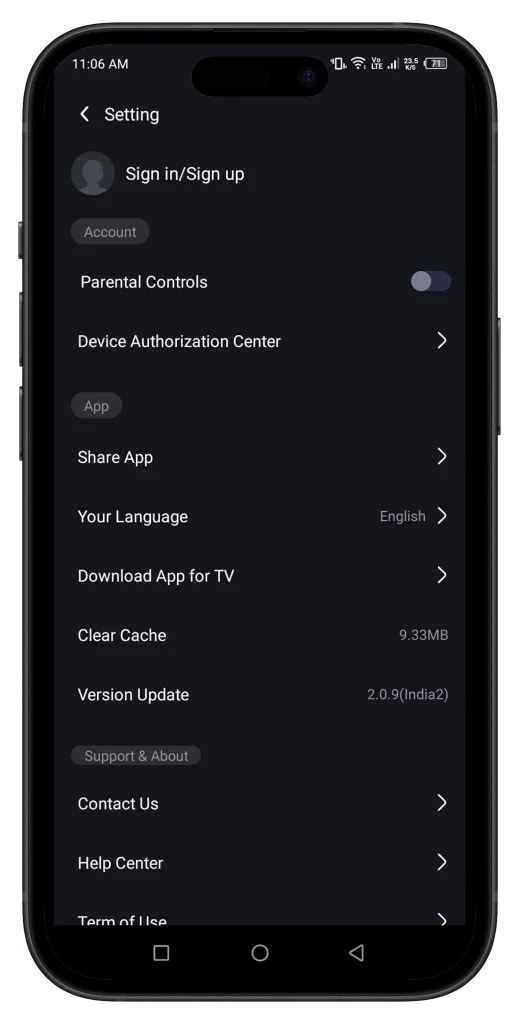Open the Share App option
Screen dimensions: 520x1024
(260, 457)
